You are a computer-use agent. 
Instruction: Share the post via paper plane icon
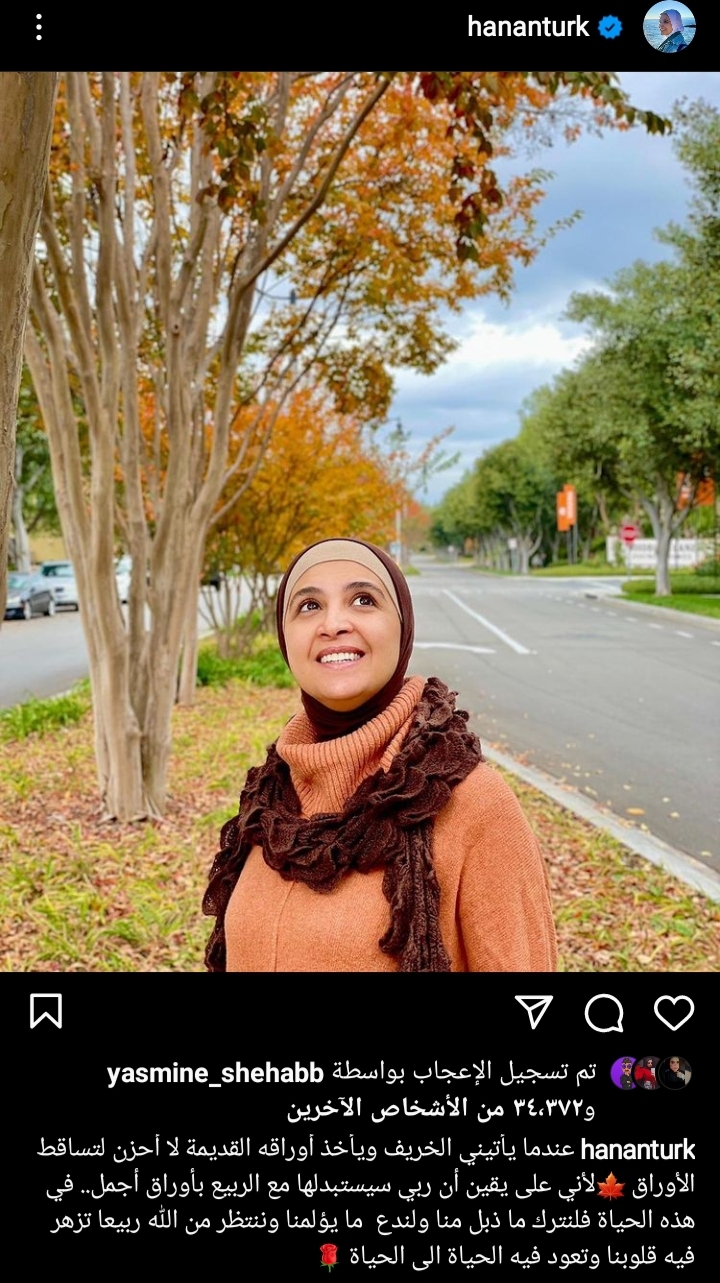click(x=534, y=1012)
